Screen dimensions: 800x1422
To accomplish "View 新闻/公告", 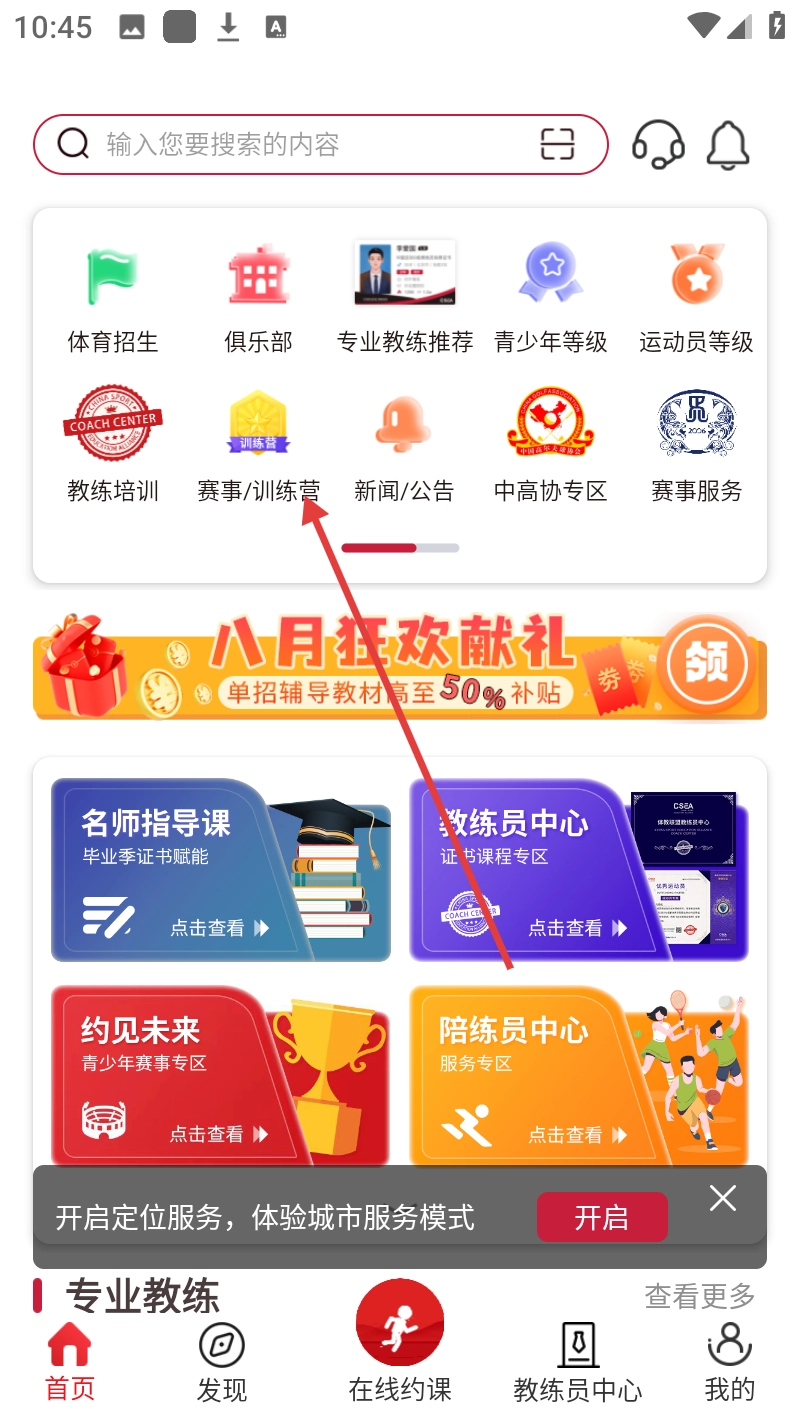I will pos(404,445).
